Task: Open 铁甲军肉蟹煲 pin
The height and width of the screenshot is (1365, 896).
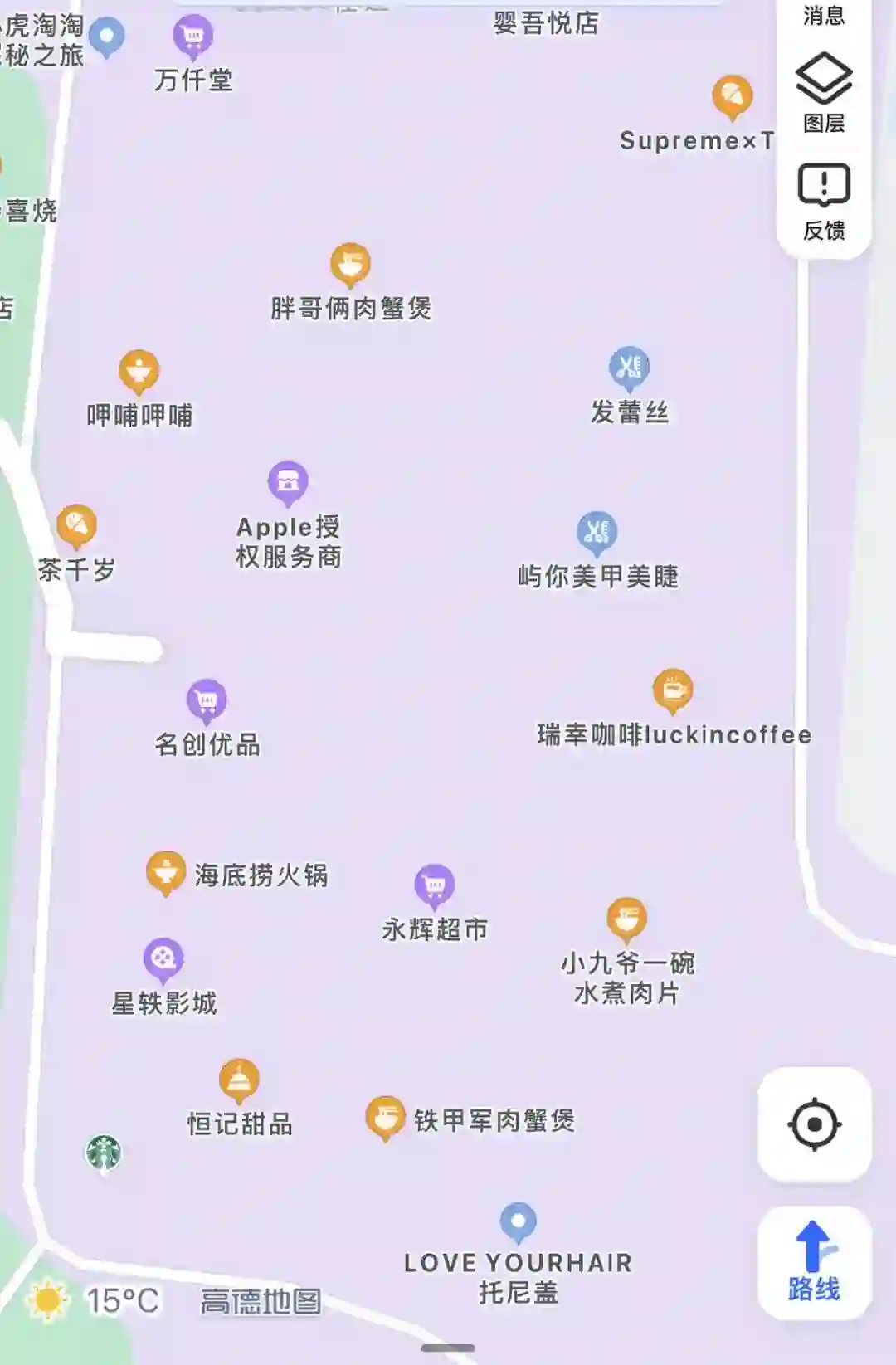Action: click(385, 1118)
